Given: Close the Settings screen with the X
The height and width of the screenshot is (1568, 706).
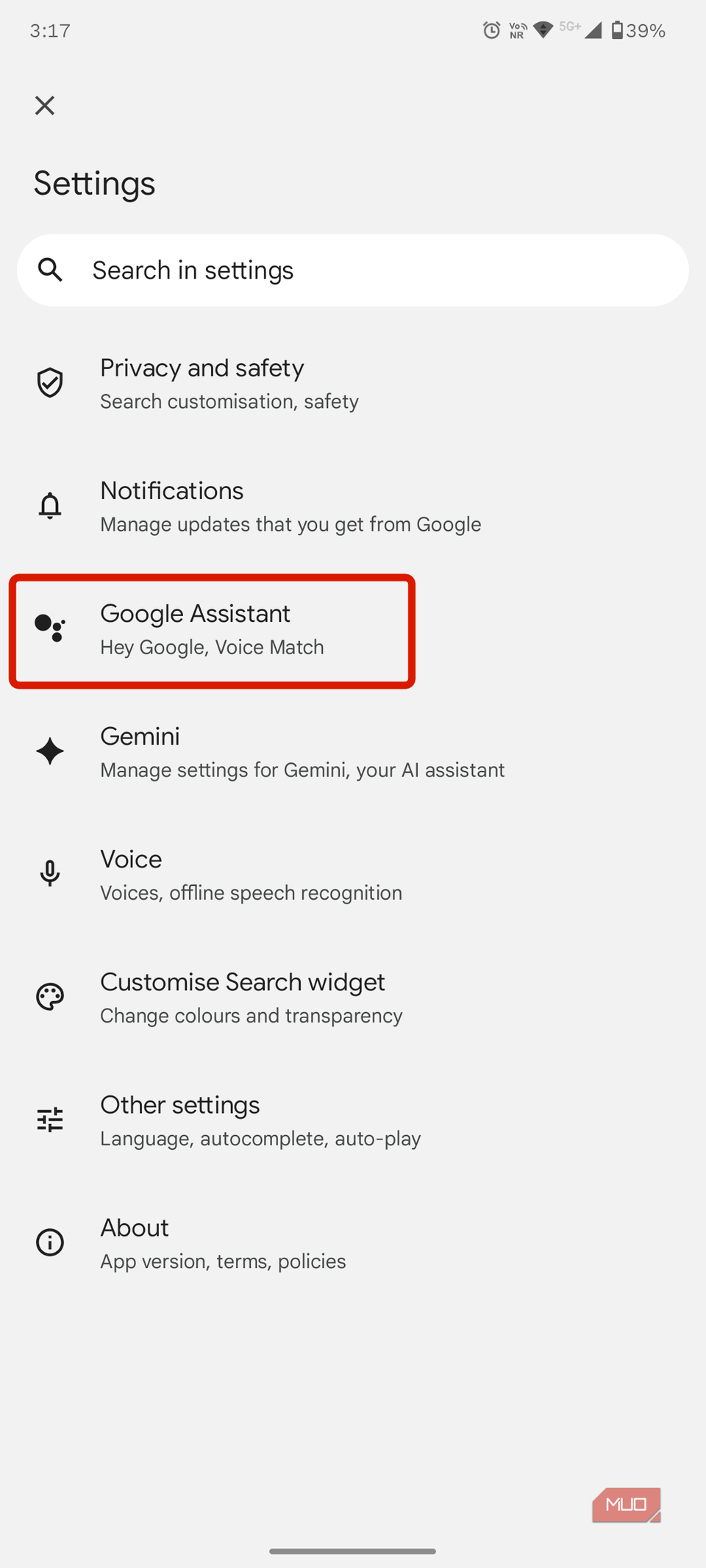Looking at the screenshot, I should click(x=44, y=105).
